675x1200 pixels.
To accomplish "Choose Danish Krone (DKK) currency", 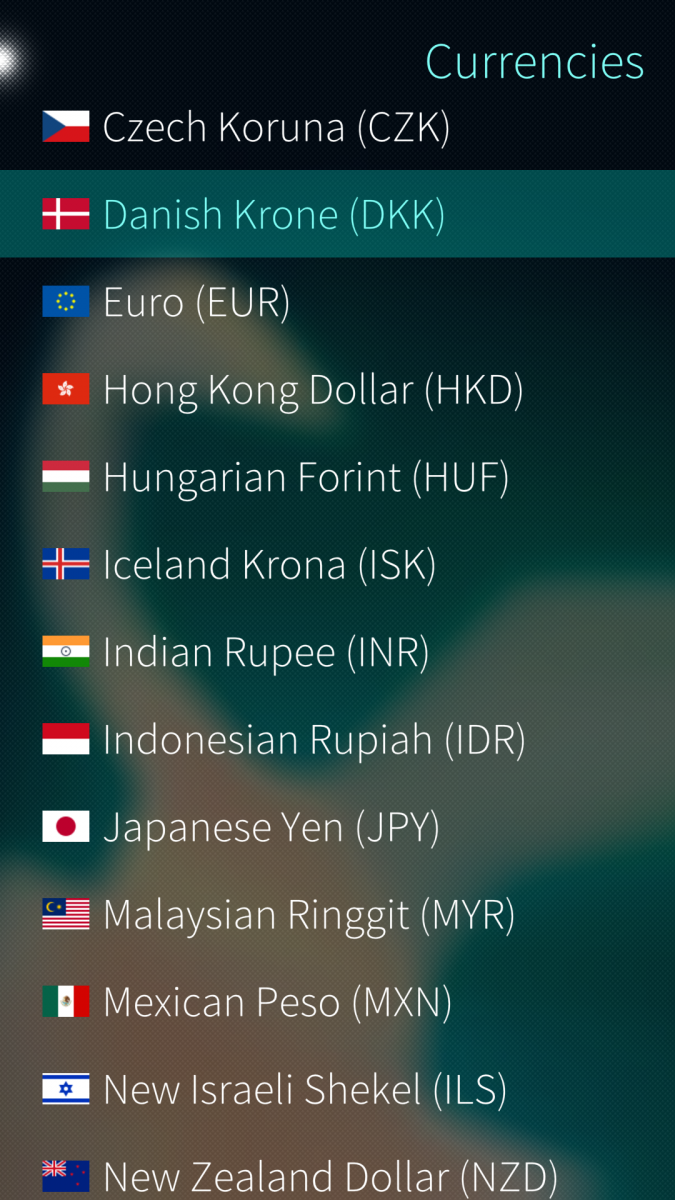I will 273,214.
